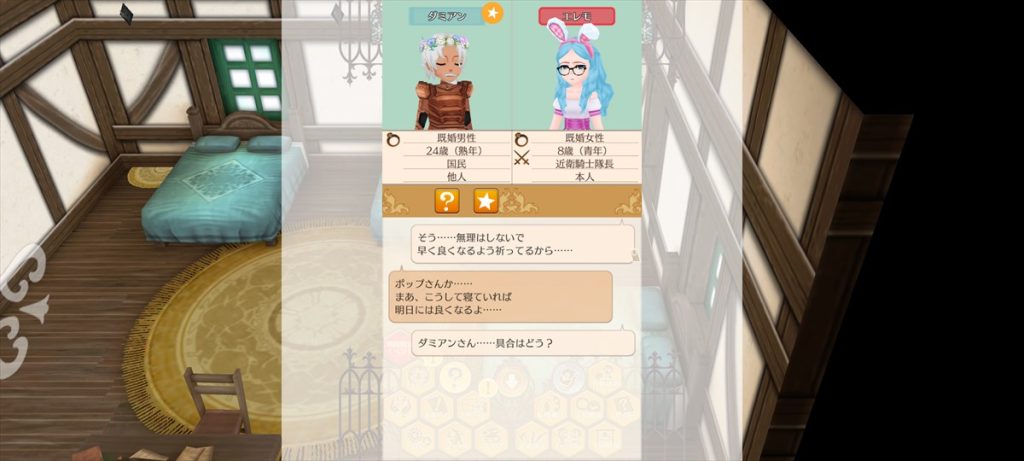Tap the dialogue bubble ダミアンさん……具合はどう？
The image size is (1024, 461).
point(523,343)
